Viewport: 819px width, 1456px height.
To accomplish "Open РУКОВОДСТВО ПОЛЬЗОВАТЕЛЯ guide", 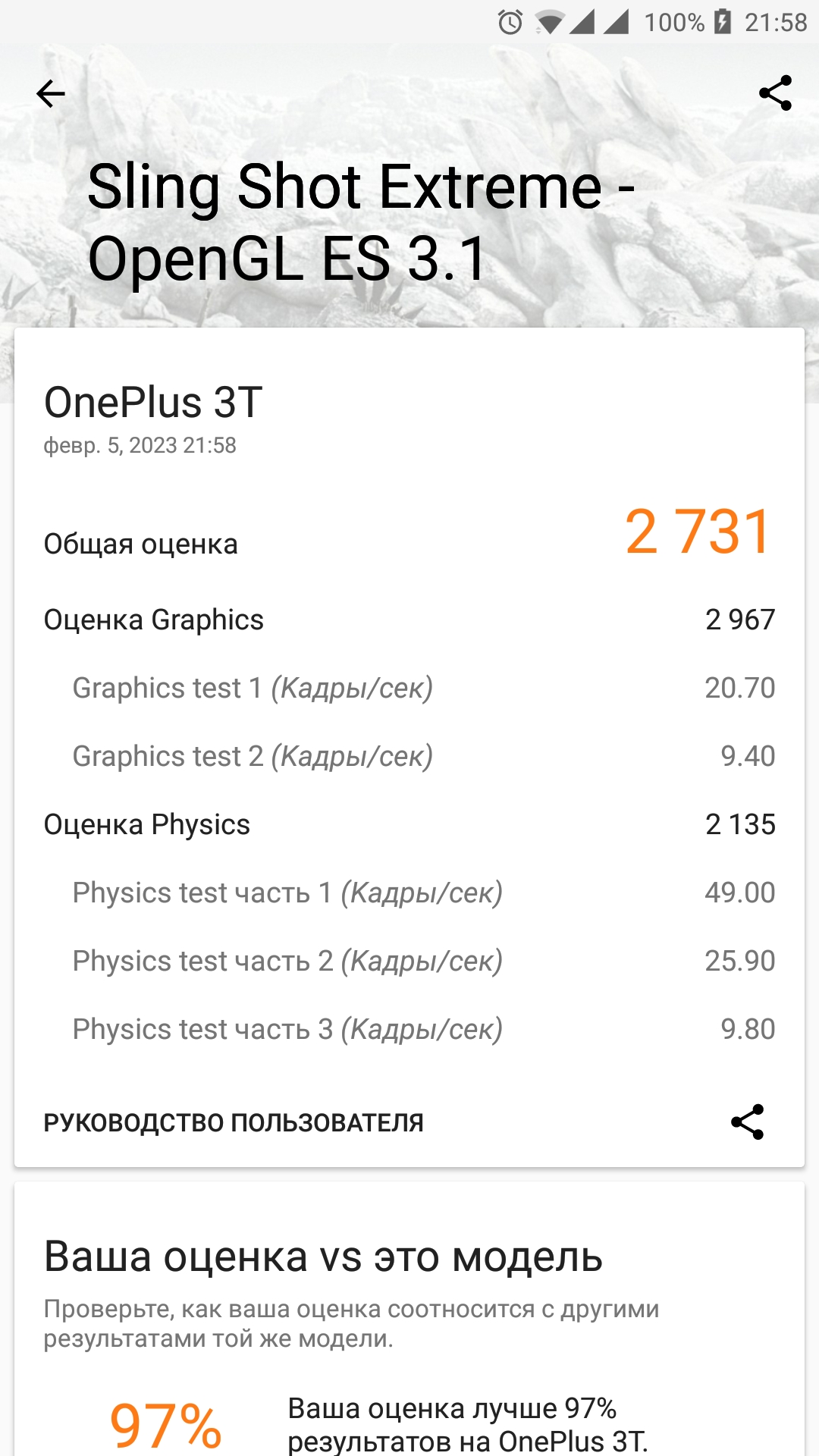I will point(234,1122).
